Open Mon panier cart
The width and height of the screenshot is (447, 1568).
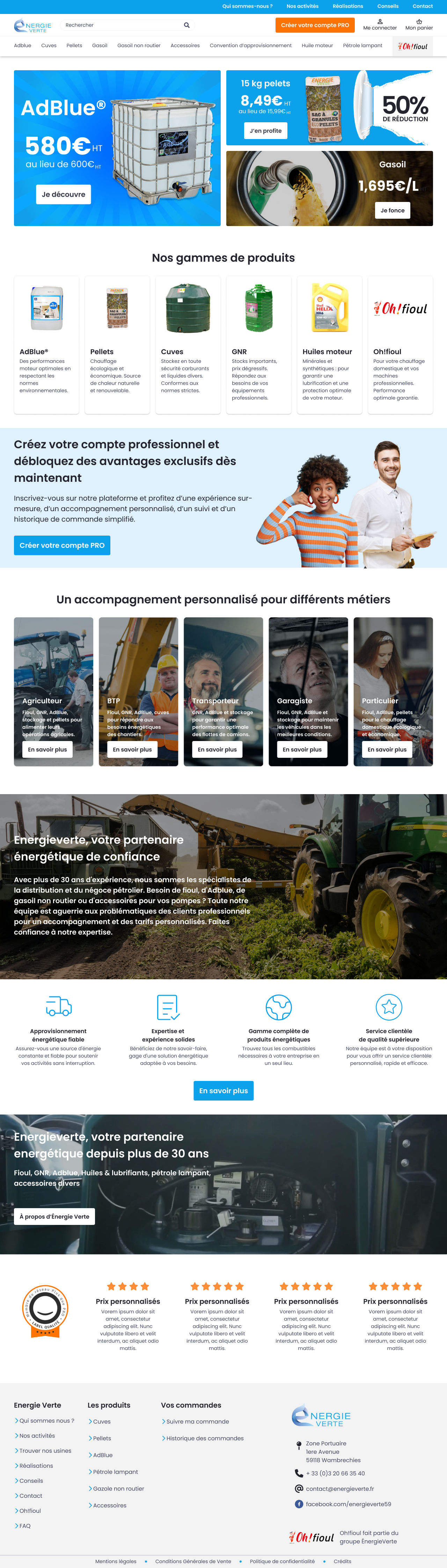click(419, 25)
